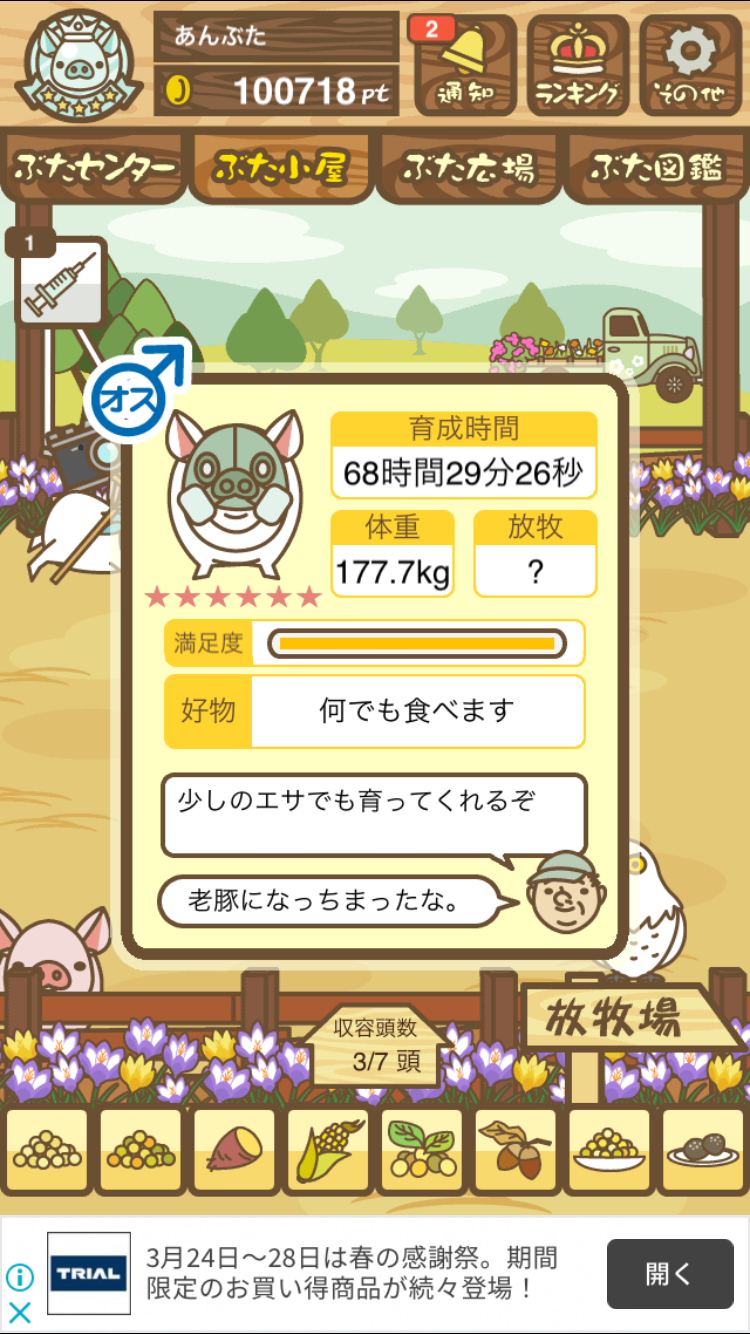
Task: Select the leafy bean feed
Action: (422, 1151)
